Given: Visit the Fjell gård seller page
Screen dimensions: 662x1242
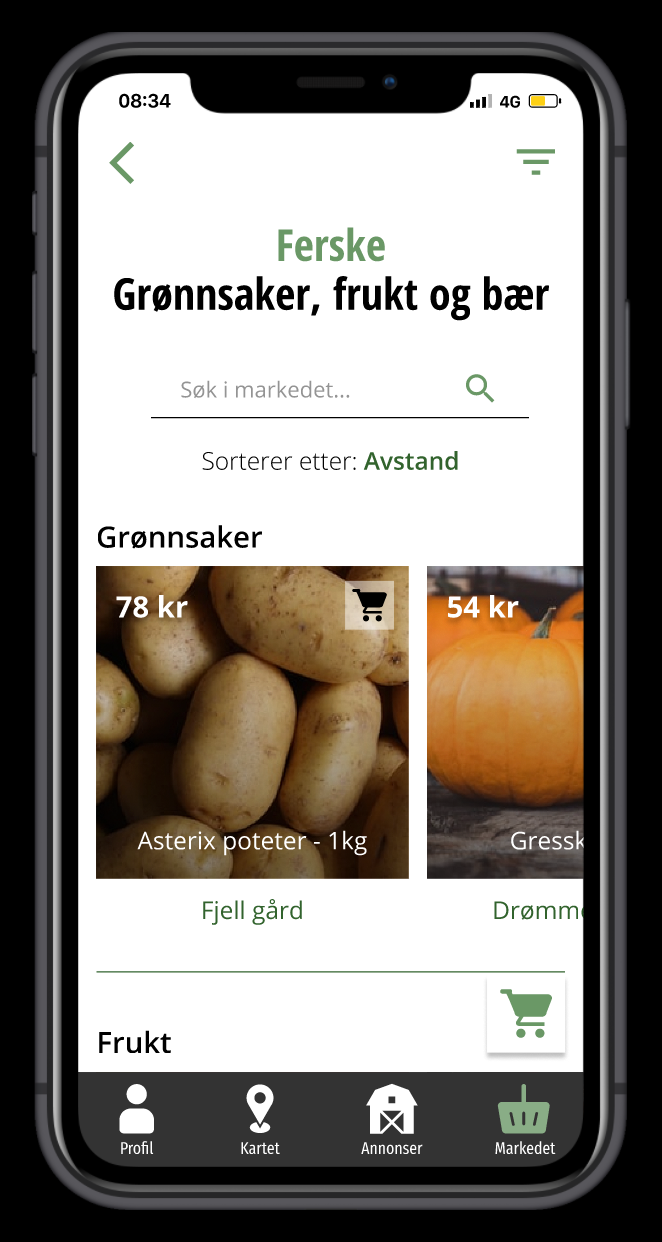Looking at the screenshot, I should point(252,911).
